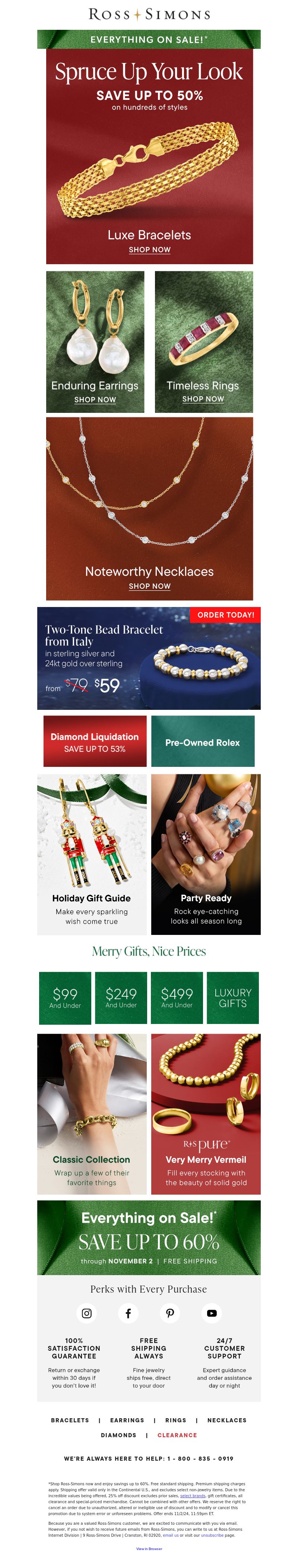
Task: Select gifts $99 And Under
Action: click(65, 997)
